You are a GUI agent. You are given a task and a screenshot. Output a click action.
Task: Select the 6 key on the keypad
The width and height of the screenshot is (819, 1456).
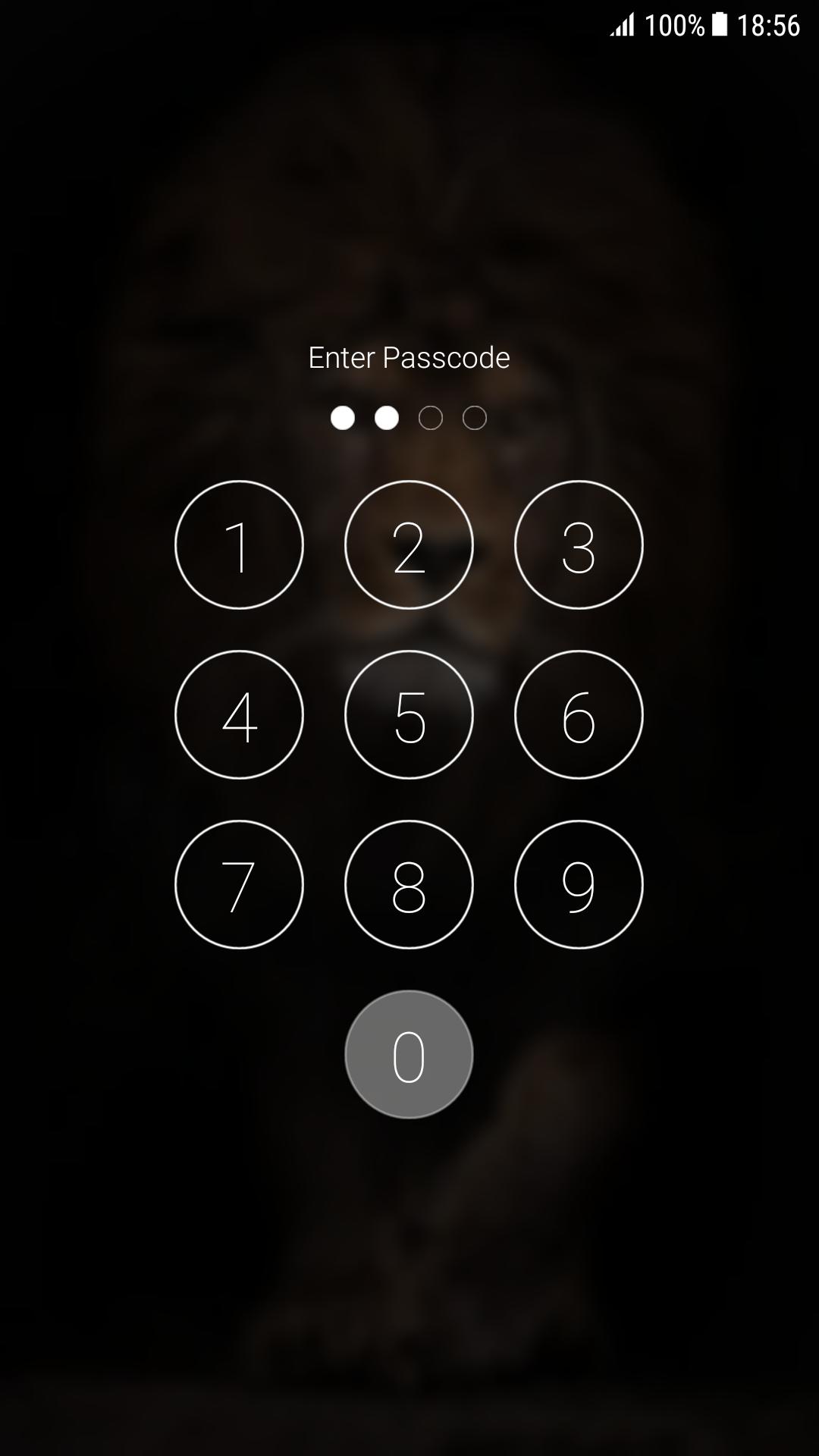point(579,714)
